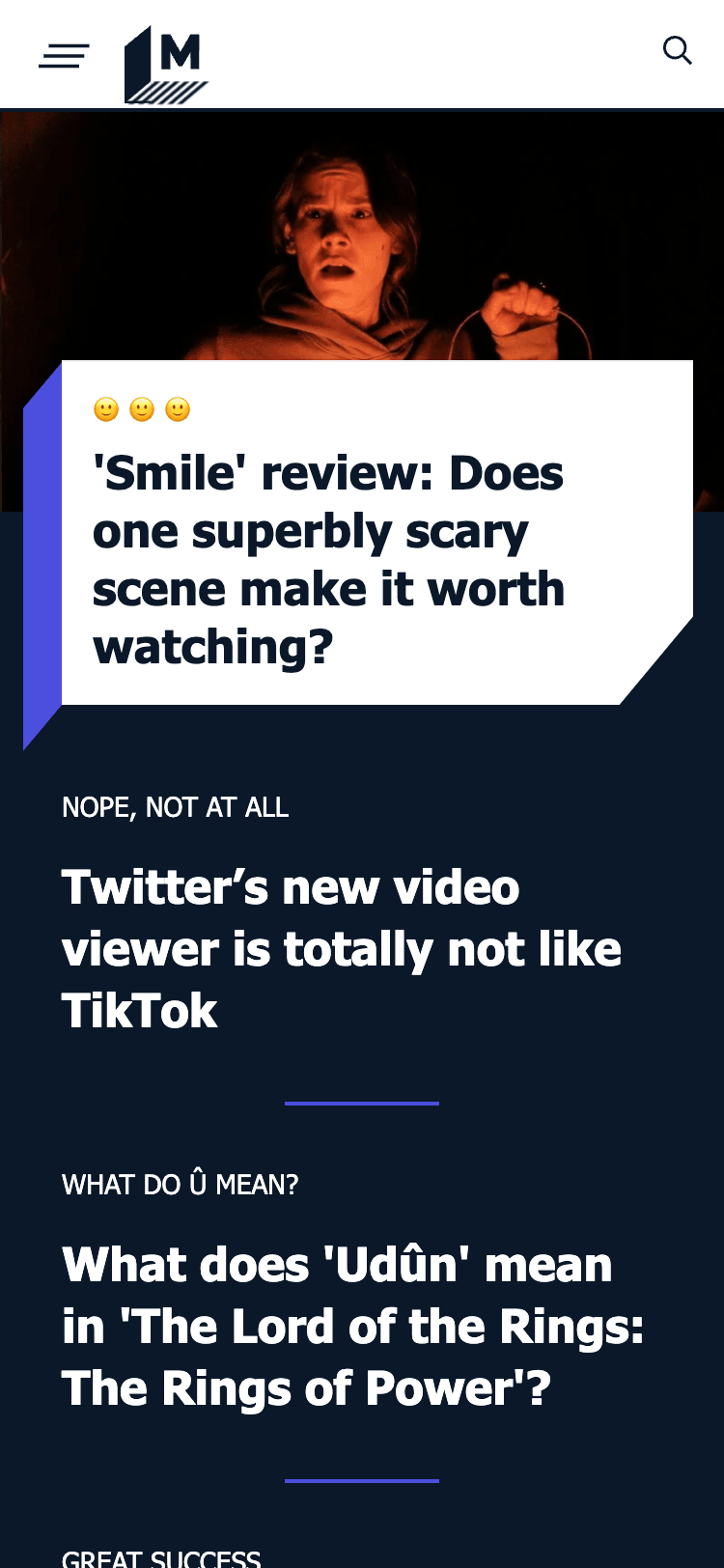Click the first smiley emoji in the Smile card

pos(105,408)
